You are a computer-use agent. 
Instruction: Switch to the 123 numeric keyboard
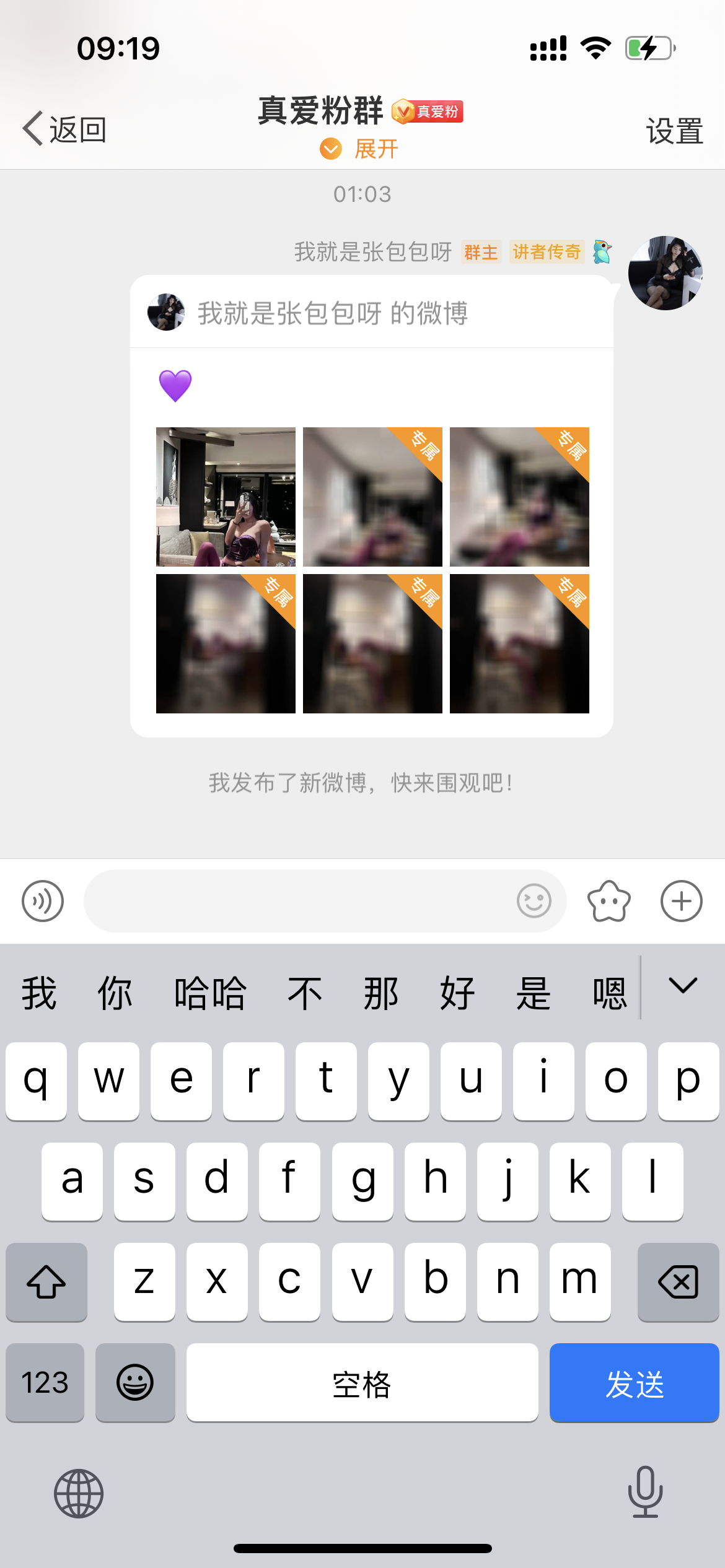click(x=45, y=1383)
